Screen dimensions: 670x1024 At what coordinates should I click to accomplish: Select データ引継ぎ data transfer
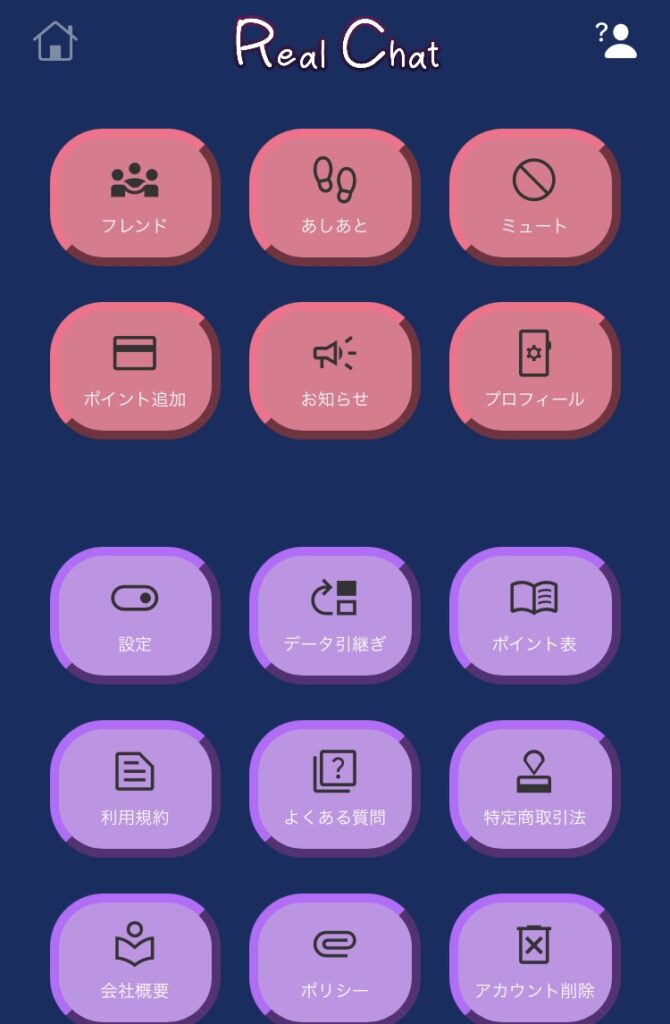pyautogui.click(x=335, y=614)
